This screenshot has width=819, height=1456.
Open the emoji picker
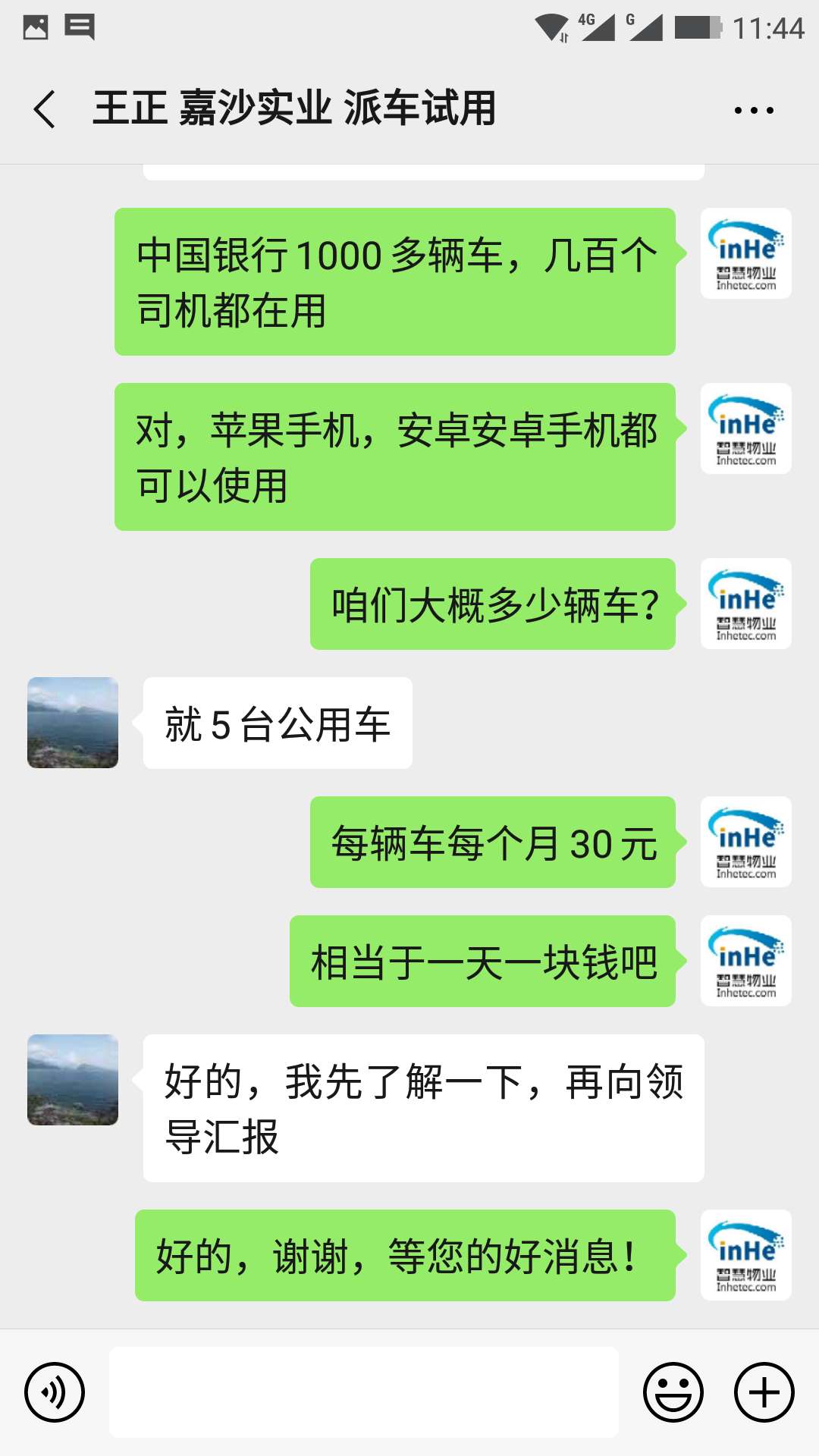pos(673,1392)
